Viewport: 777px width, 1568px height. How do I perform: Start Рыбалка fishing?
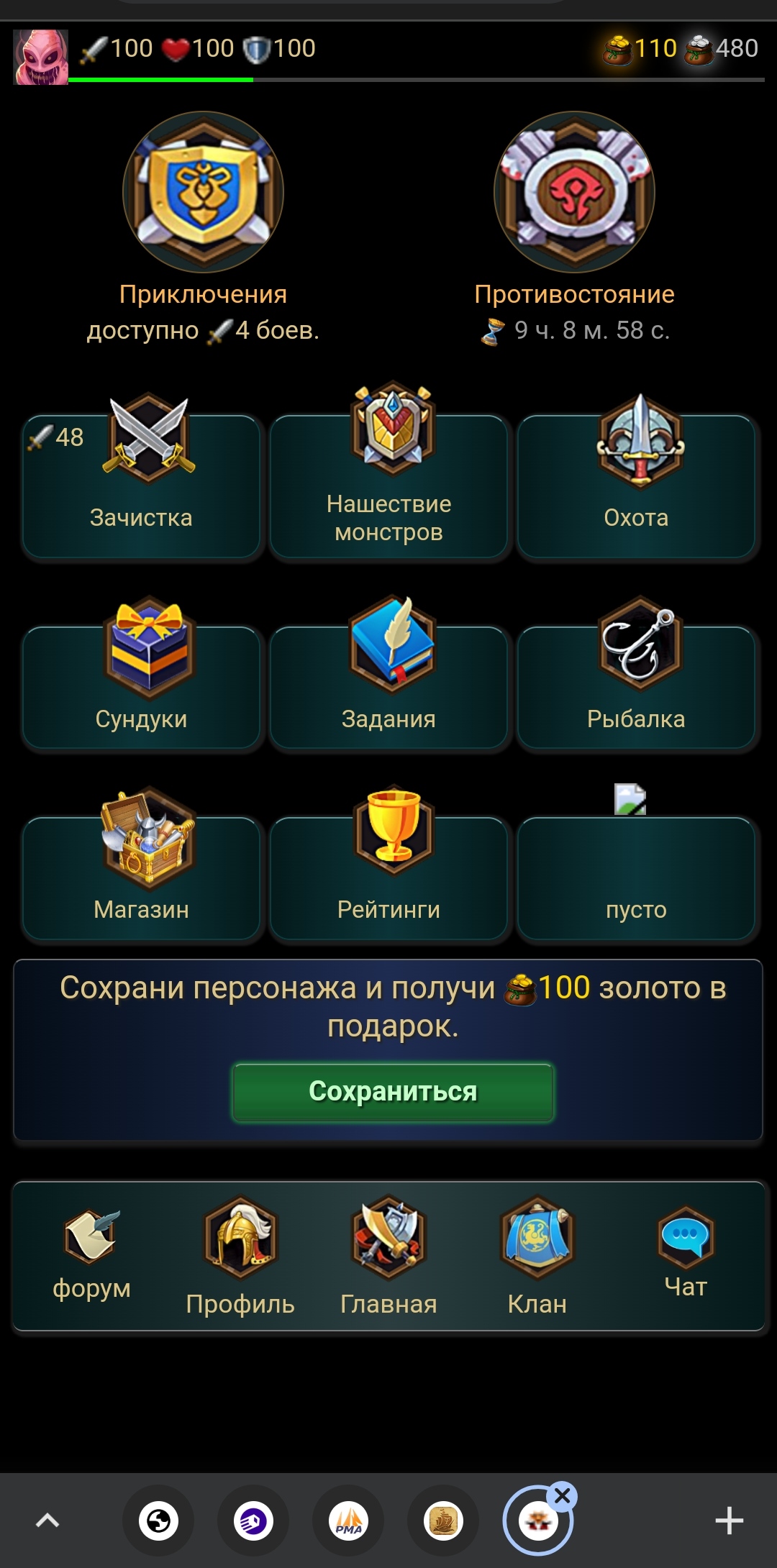point(636,687)
